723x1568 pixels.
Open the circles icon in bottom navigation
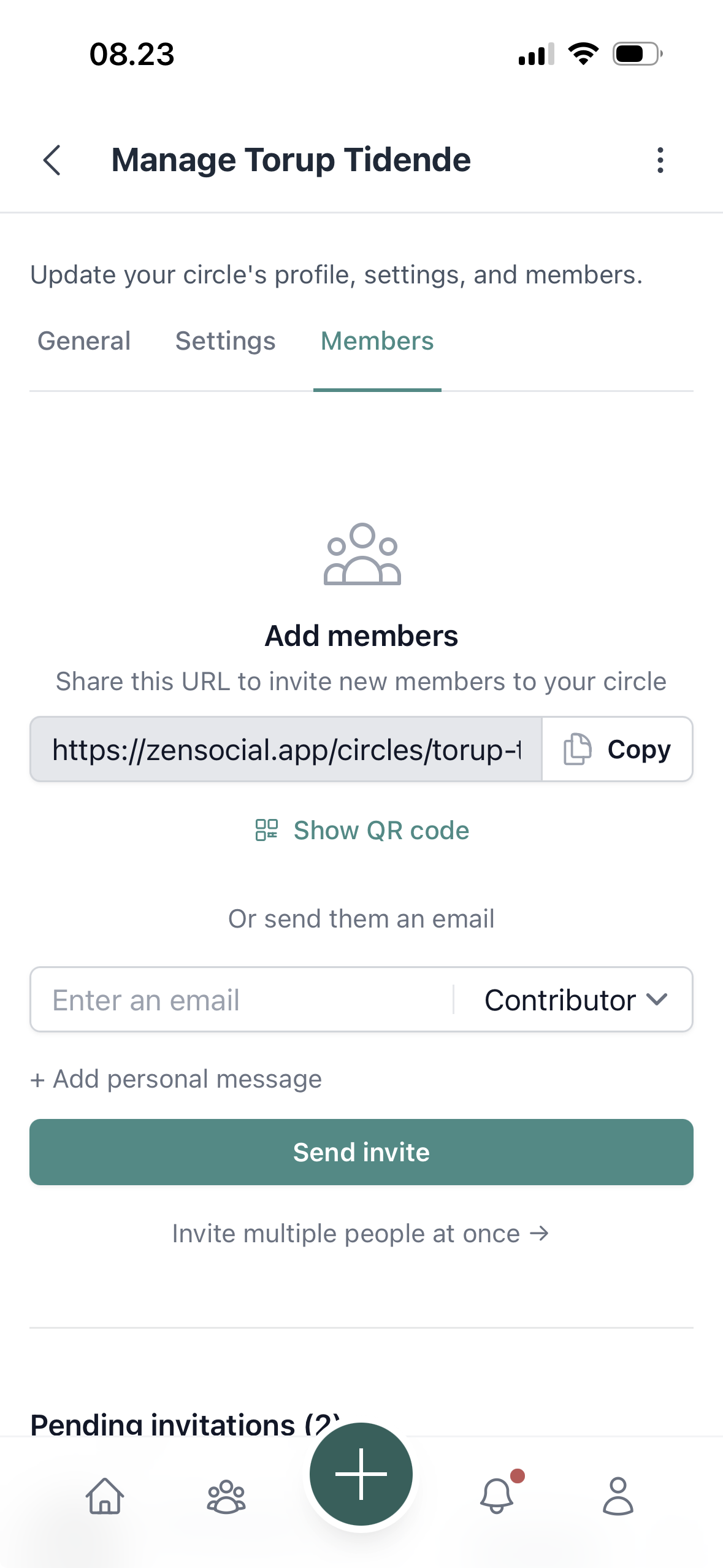226,1497
